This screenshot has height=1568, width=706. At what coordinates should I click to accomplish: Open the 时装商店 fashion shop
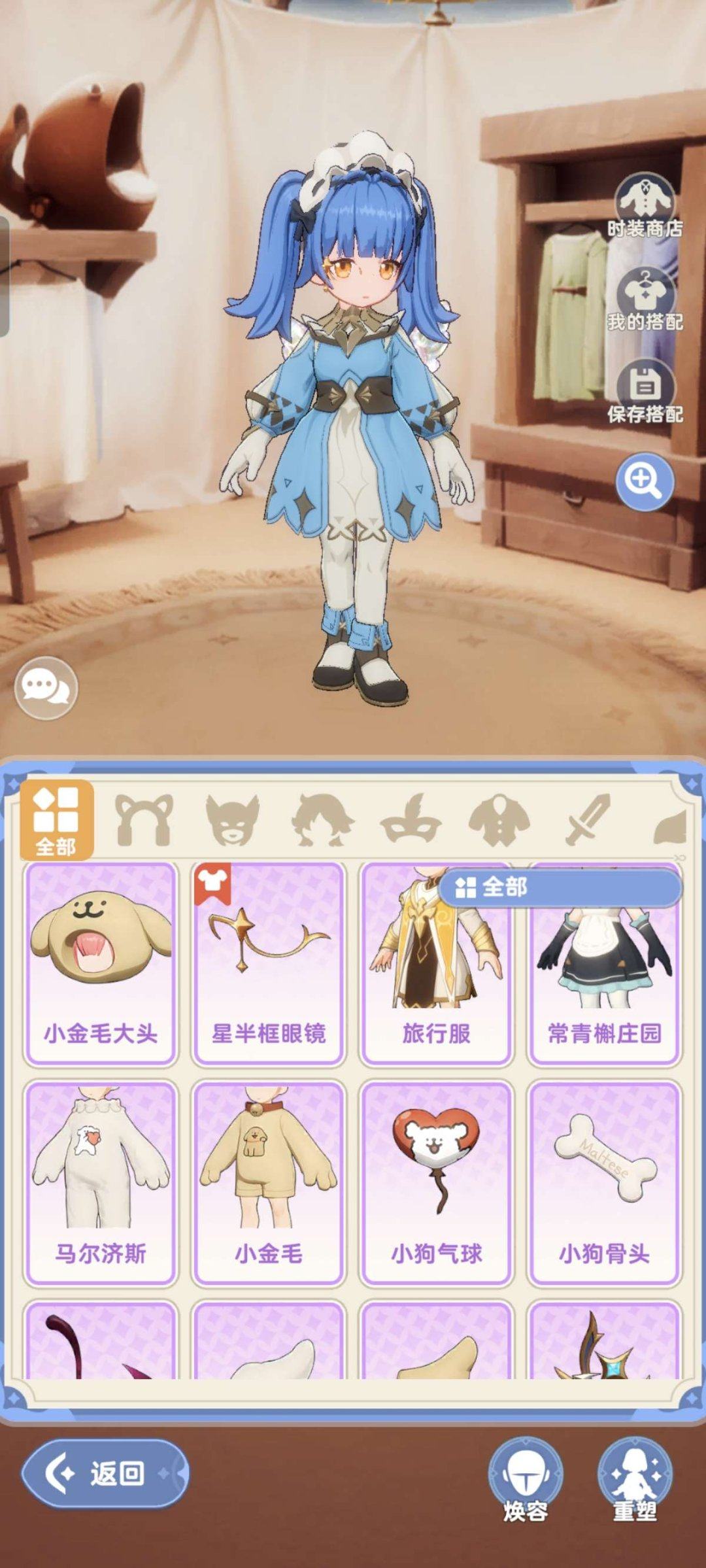(x=645, y=204)
